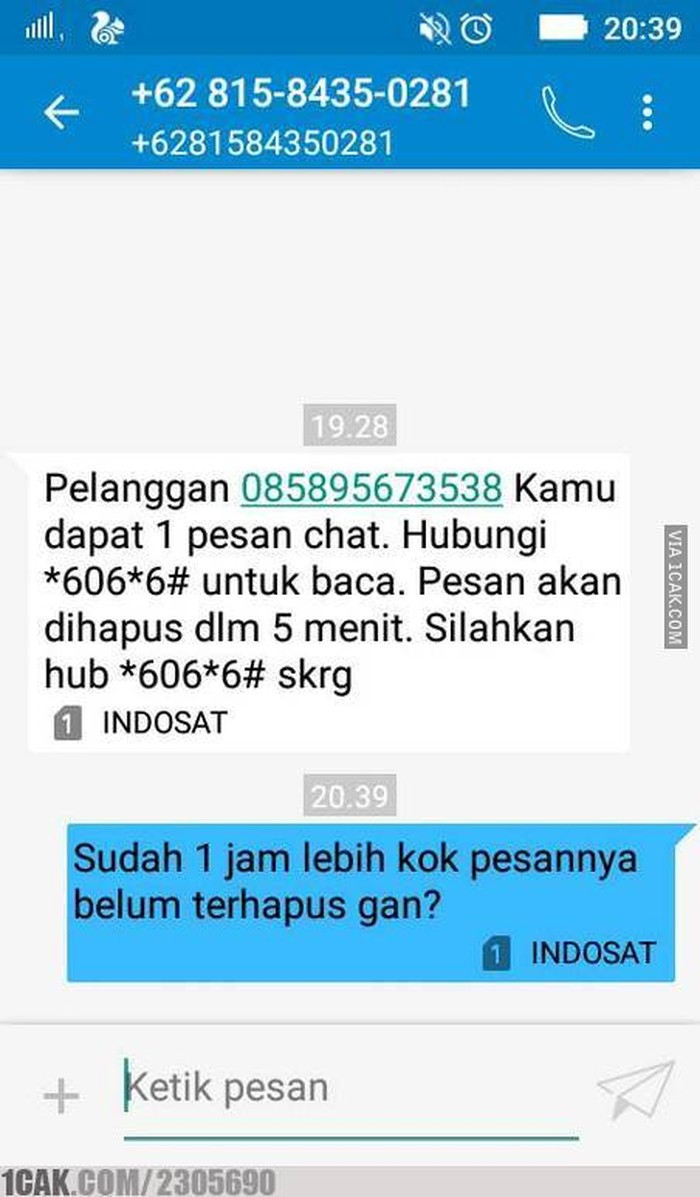Viewport: 700px width, 1197px height.
Task: Add an attachment with the plus icon
Action: (61, 1096)
